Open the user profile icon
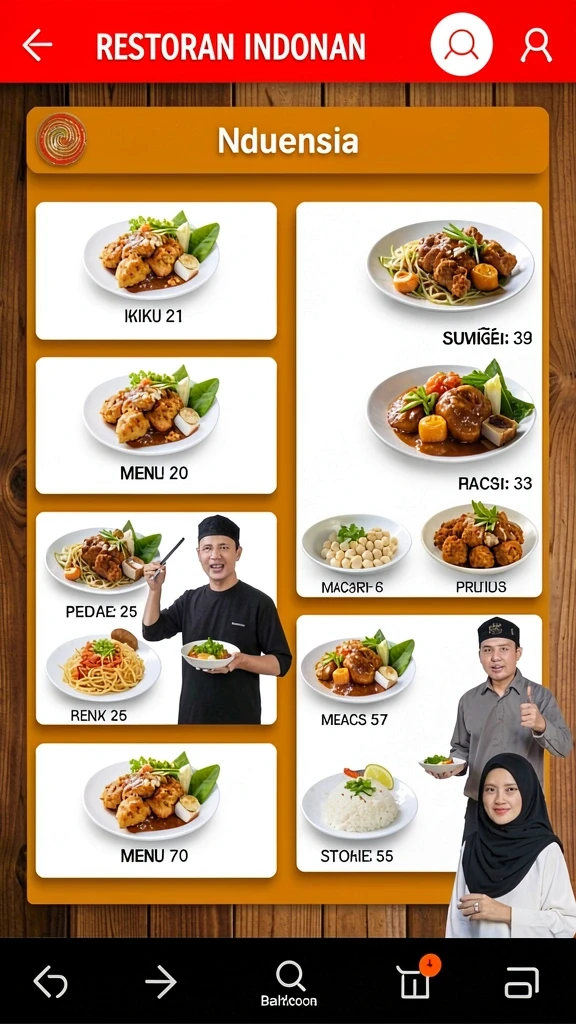 [x=536, y=45]
